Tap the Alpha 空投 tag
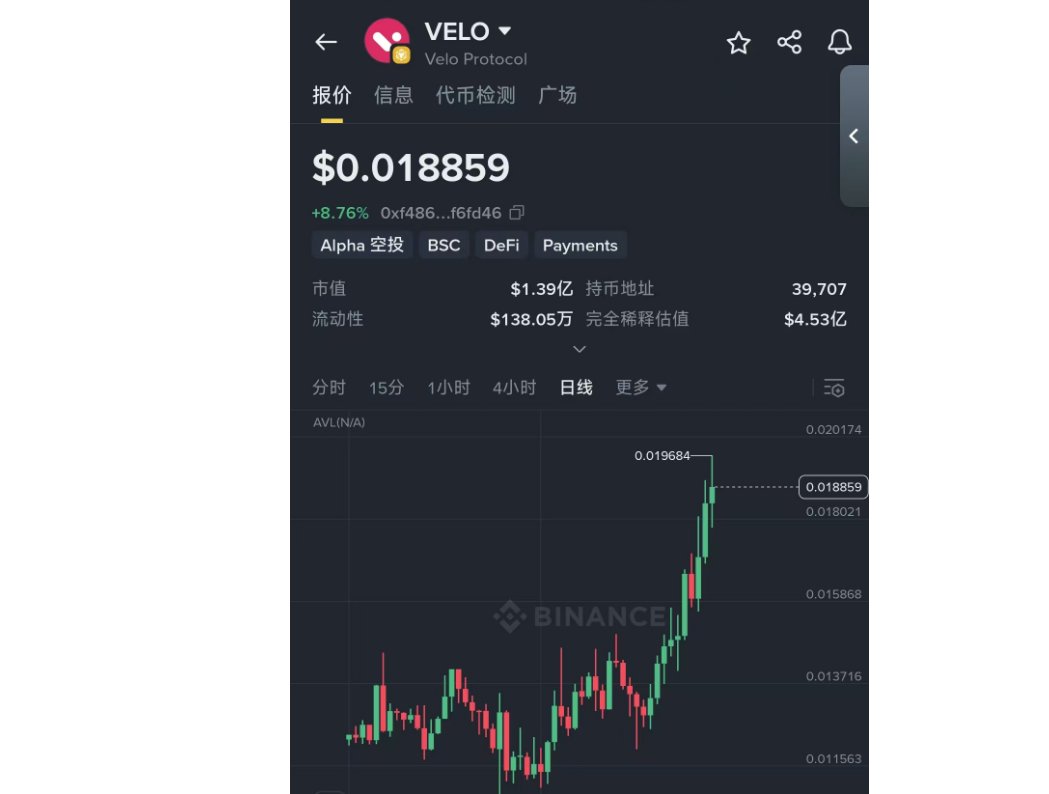The image size is (1049, 794). [x=362, y=245]
